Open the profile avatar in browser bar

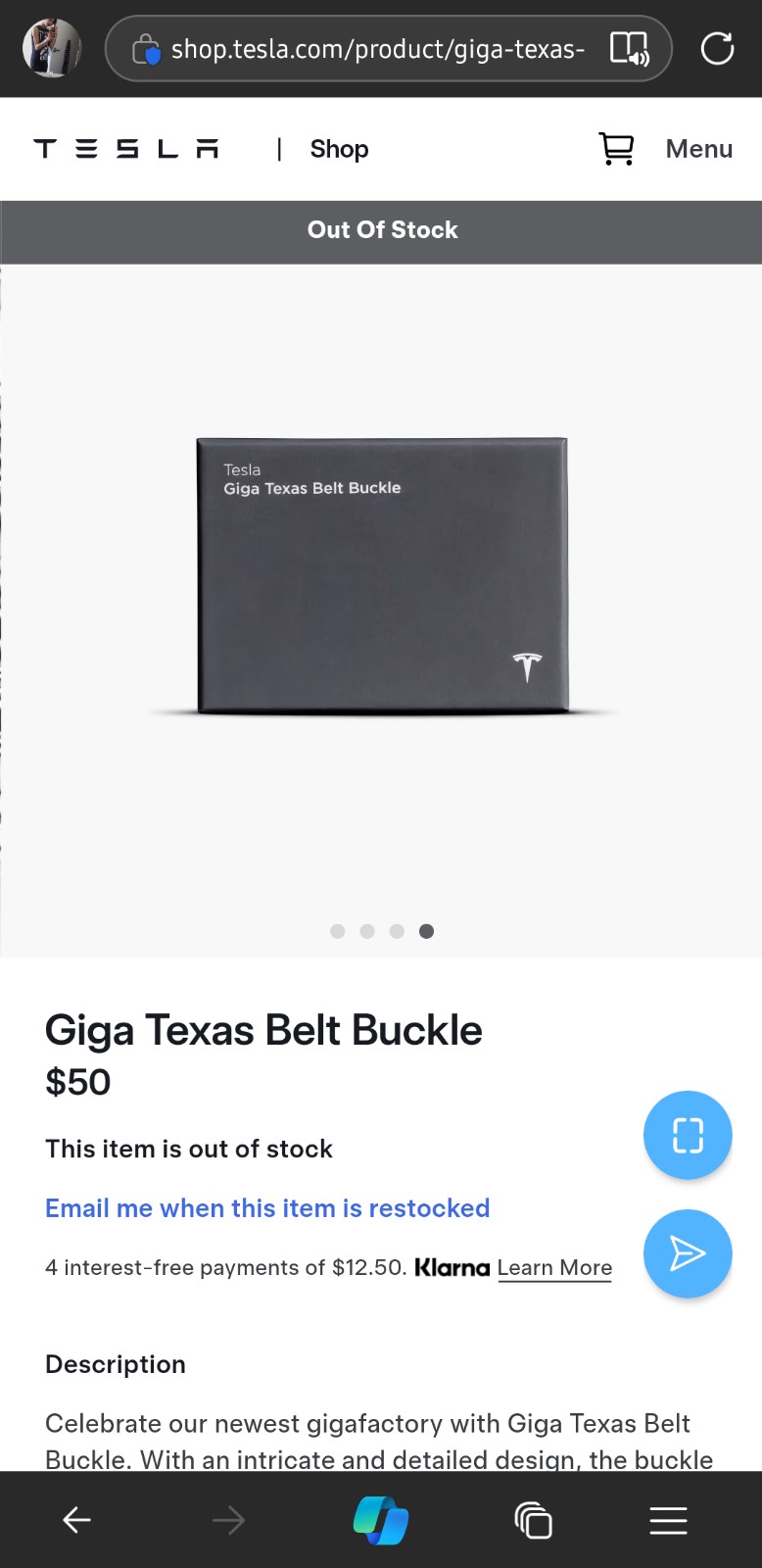[52, 48]
